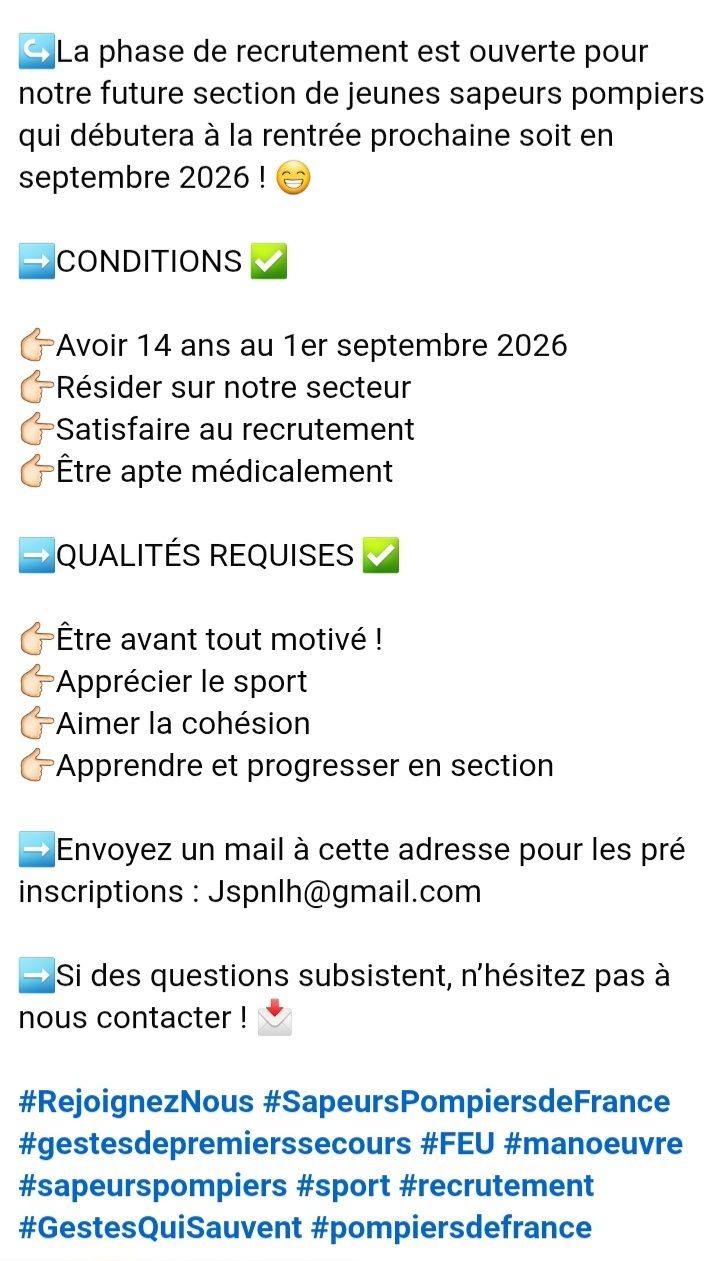Open the #SapeursPompiersdeFrance hashtag
Viewport: 720px width, 1261px height.
point(466,1102)
